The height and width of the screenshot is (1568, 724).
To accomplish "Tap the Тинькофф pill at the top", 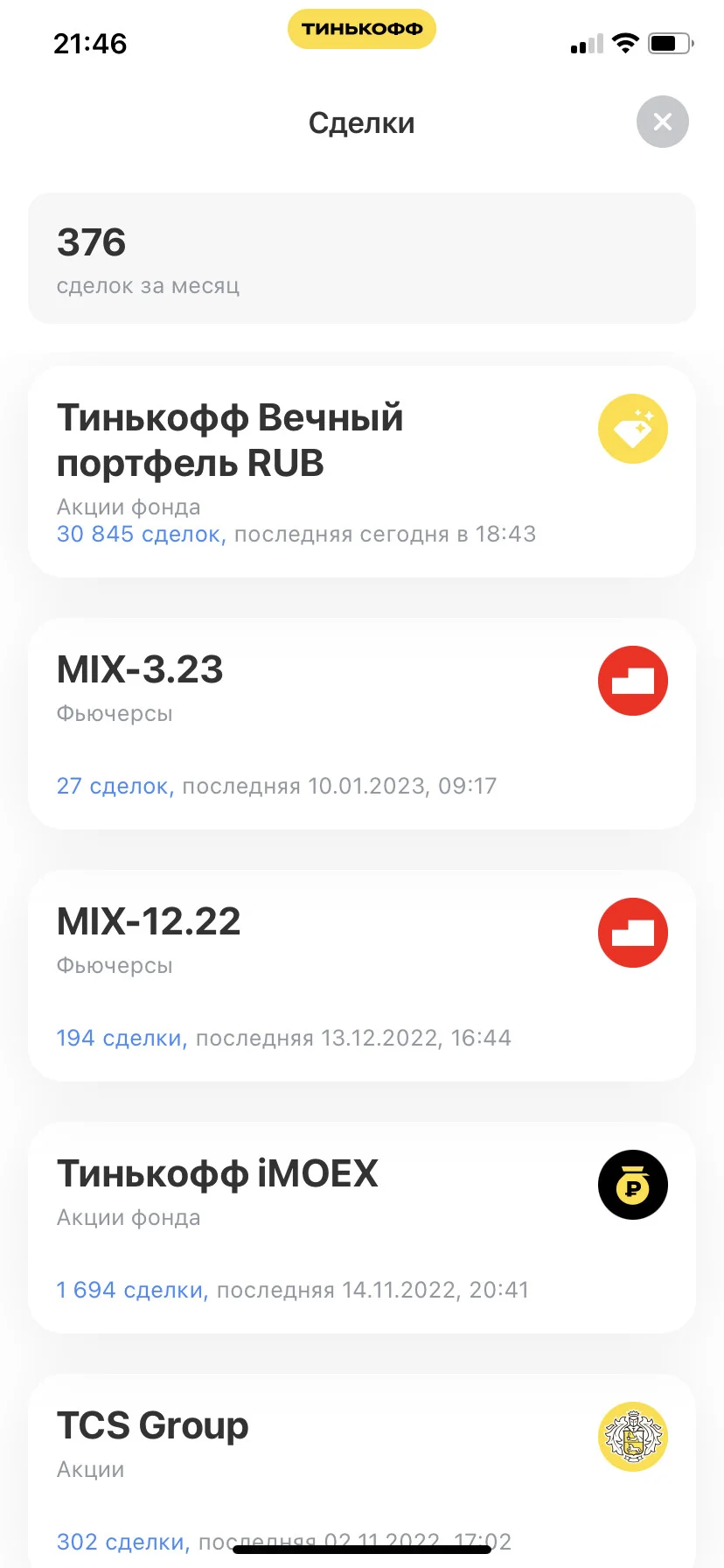I will pyautogui.click(x=362, y=29).
